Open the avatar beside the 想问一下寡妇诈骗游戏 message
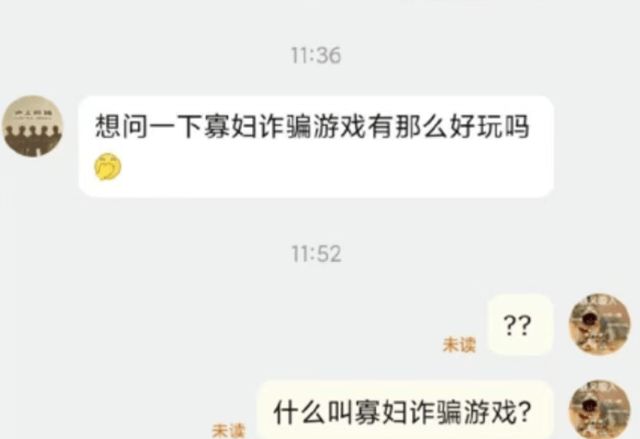The width and height of the screenshot is (640, 439). tap(33, 126)
